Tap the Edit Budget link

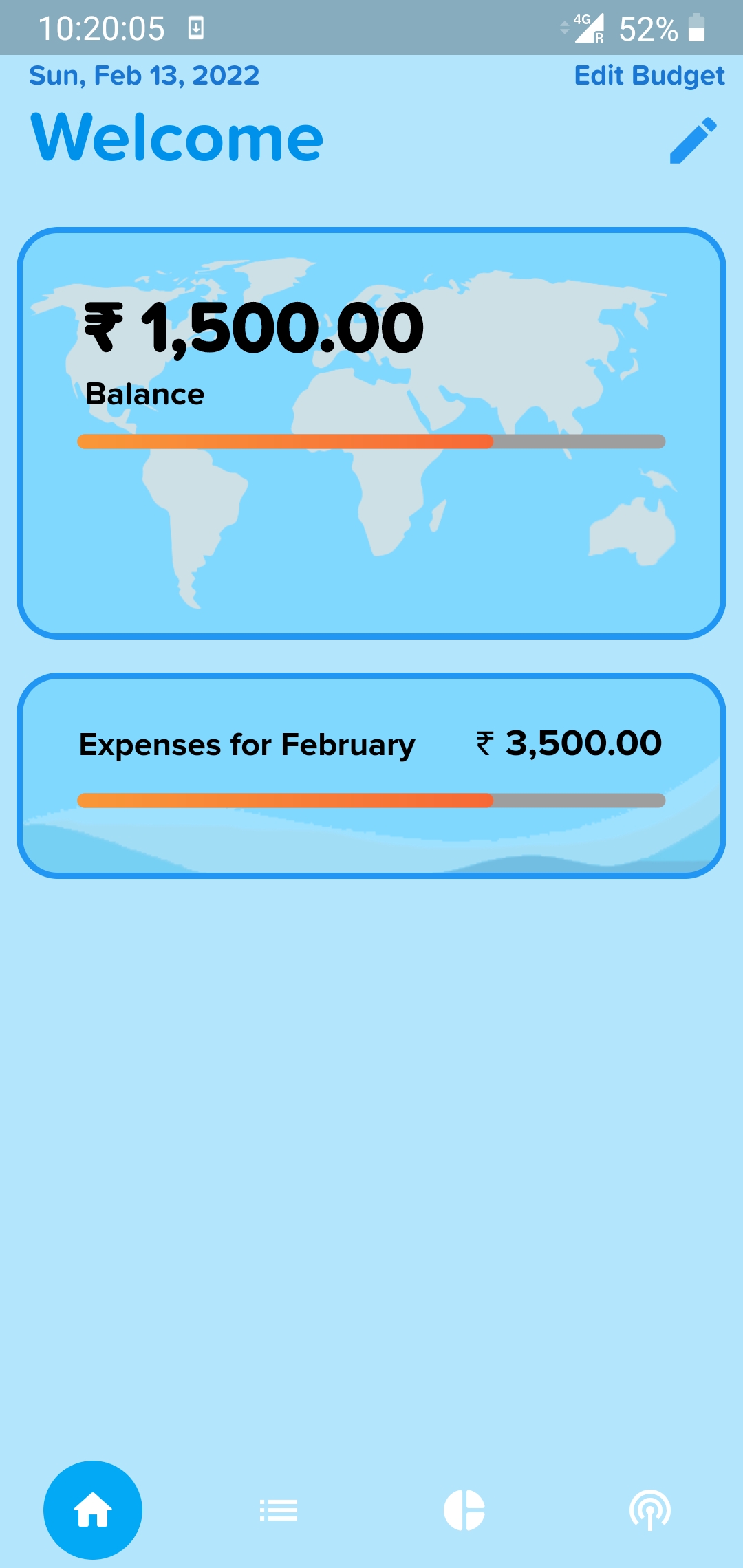click(x=649, y=76)
